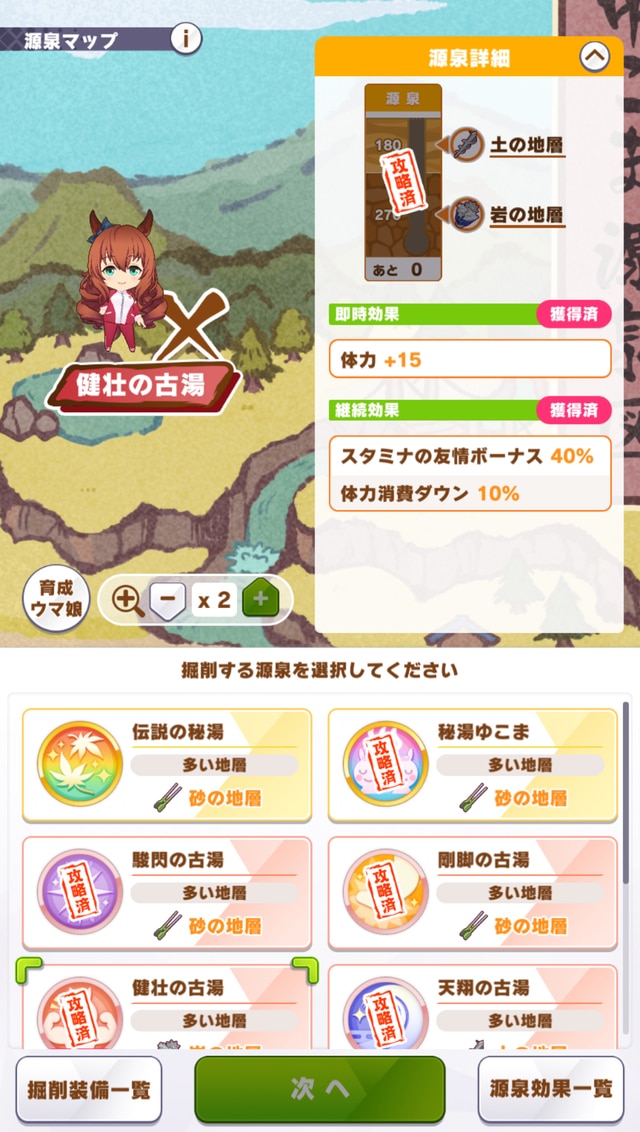Image resolution: width=640 pixels, height=1132 pixels.
Task: Select the 秘湯ゆこま spring card
Action: tap(473, 766)
